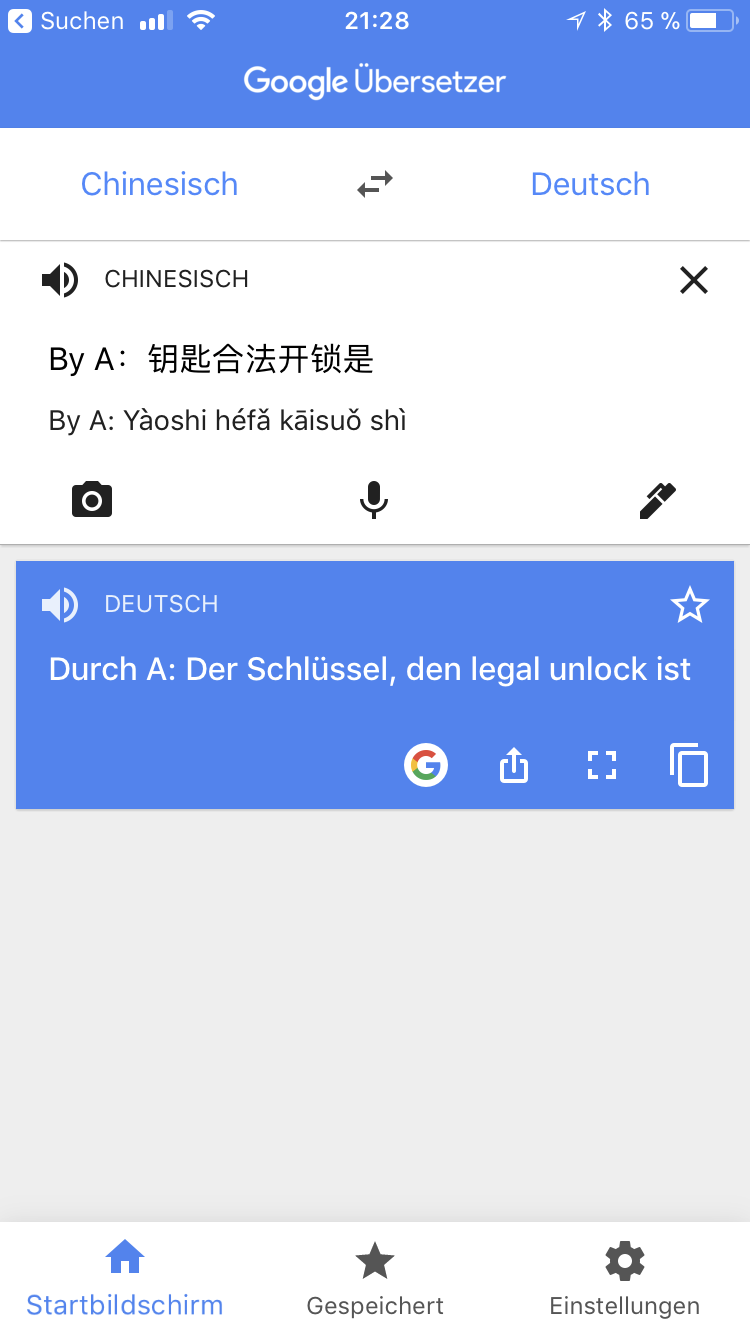Edit the Chinese input text
Screen dimensions: 750x1334
click(260, 359)
